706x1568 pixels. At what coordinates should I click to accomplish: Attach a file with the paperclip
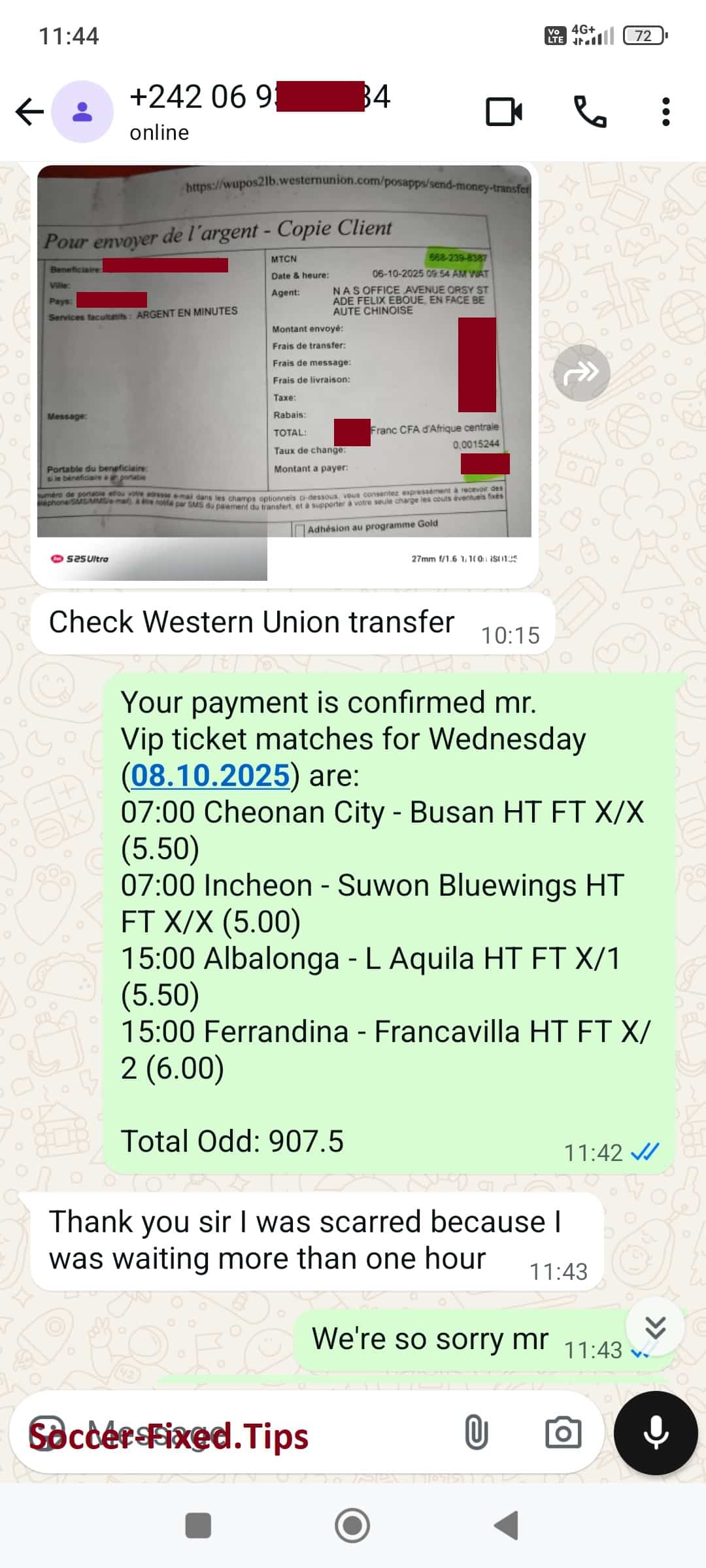click(x=476, y=1433)
